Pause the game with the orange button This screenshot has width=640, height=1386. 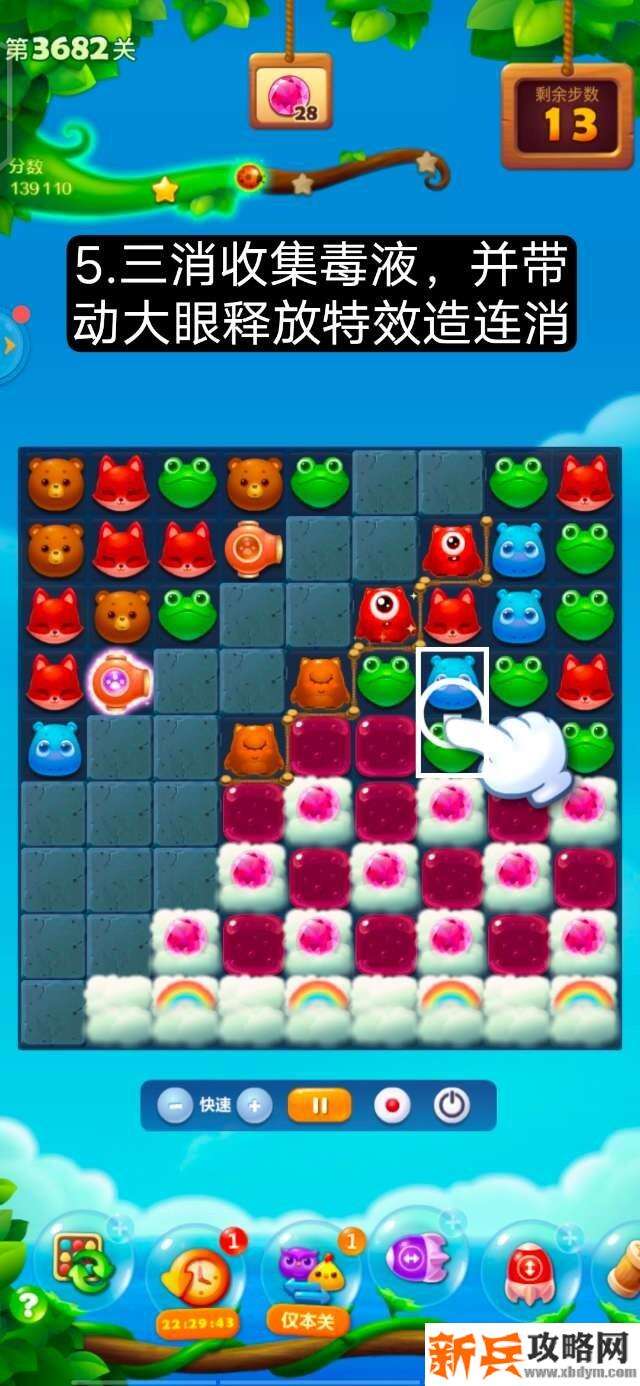click(320, 1106)
